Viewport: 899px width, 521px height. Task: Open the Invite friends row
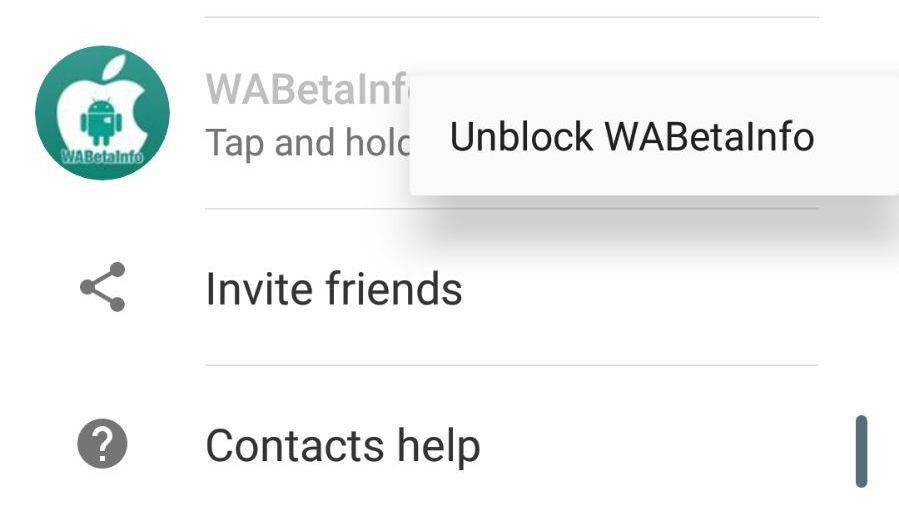coord(333,289)
